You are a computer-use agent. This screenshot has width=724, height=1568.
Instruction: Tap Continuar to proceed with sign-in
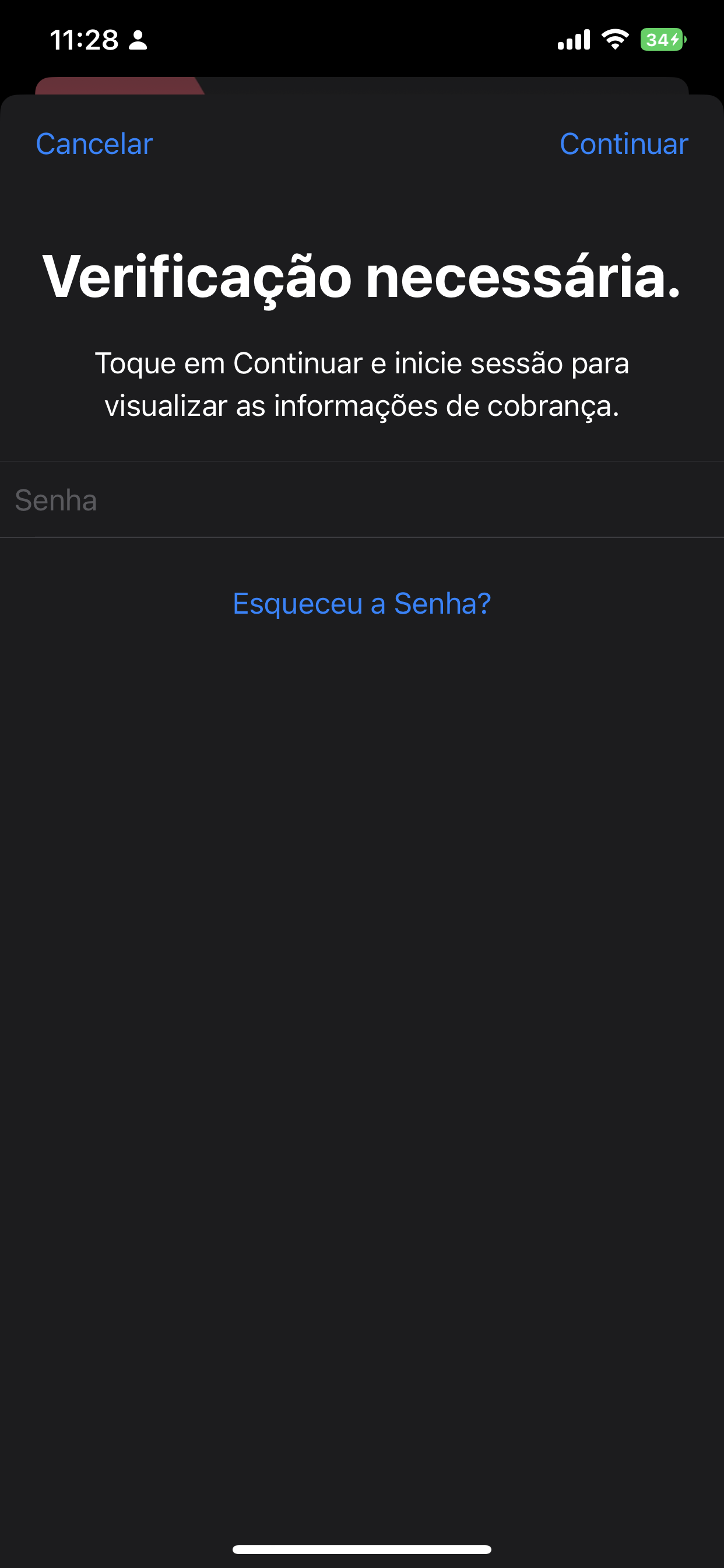pos(624,144)
